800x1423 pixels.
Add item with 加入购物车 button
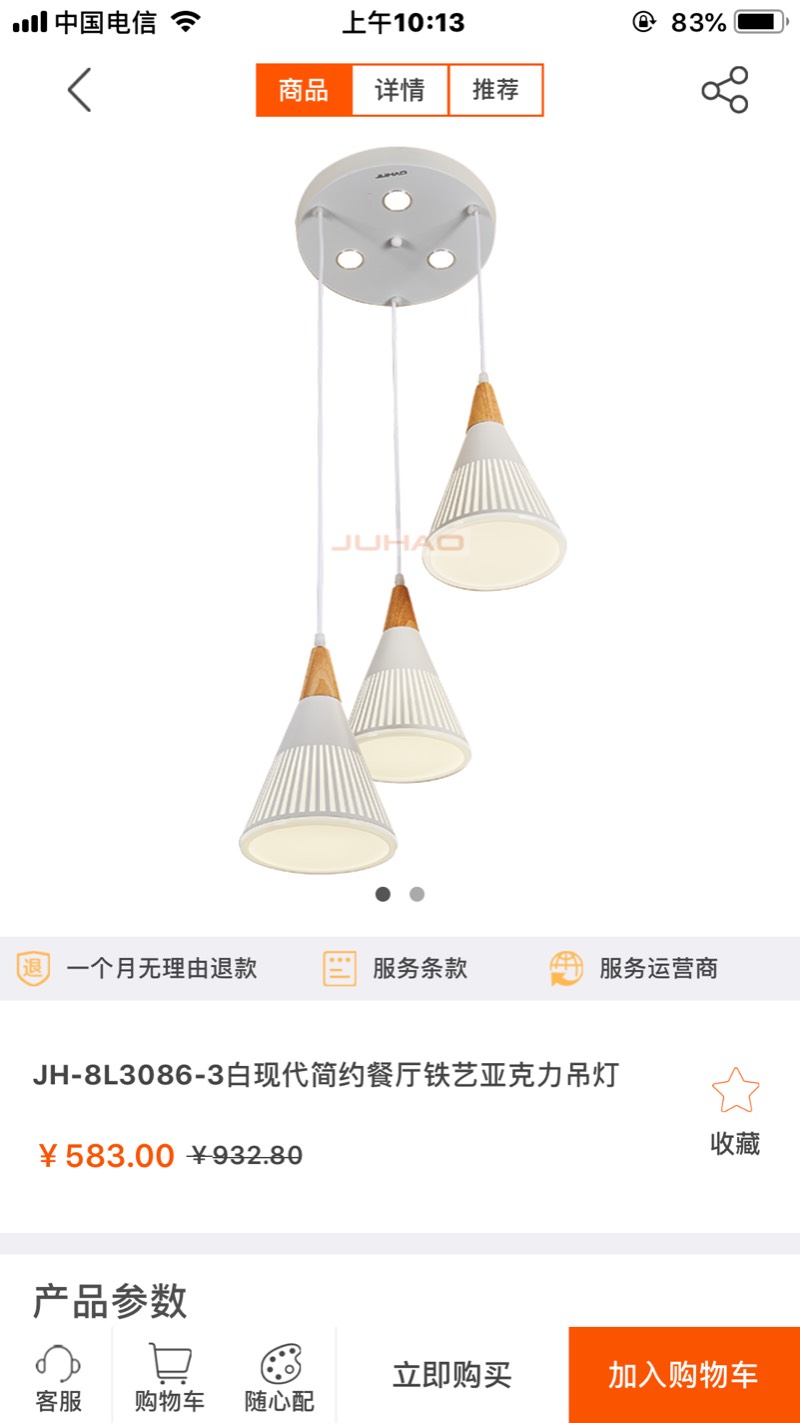[684, 1375]
